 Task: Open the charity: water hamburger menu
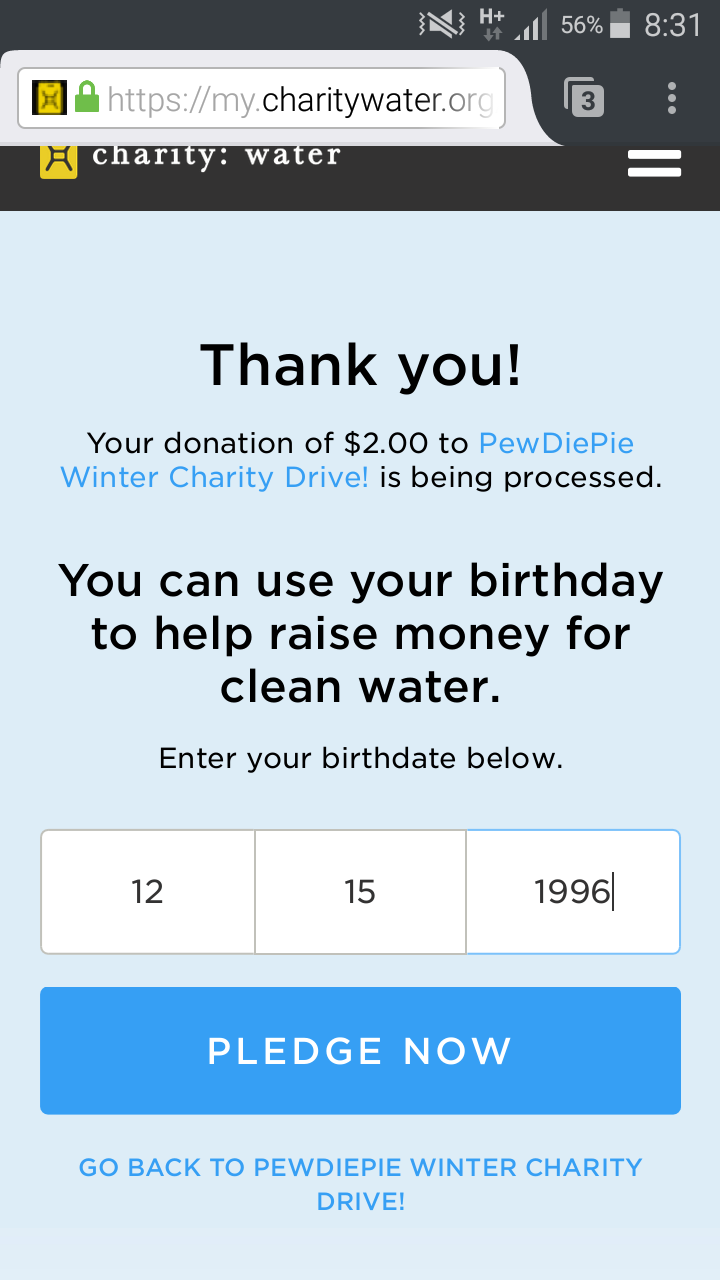tap(654, 163)
